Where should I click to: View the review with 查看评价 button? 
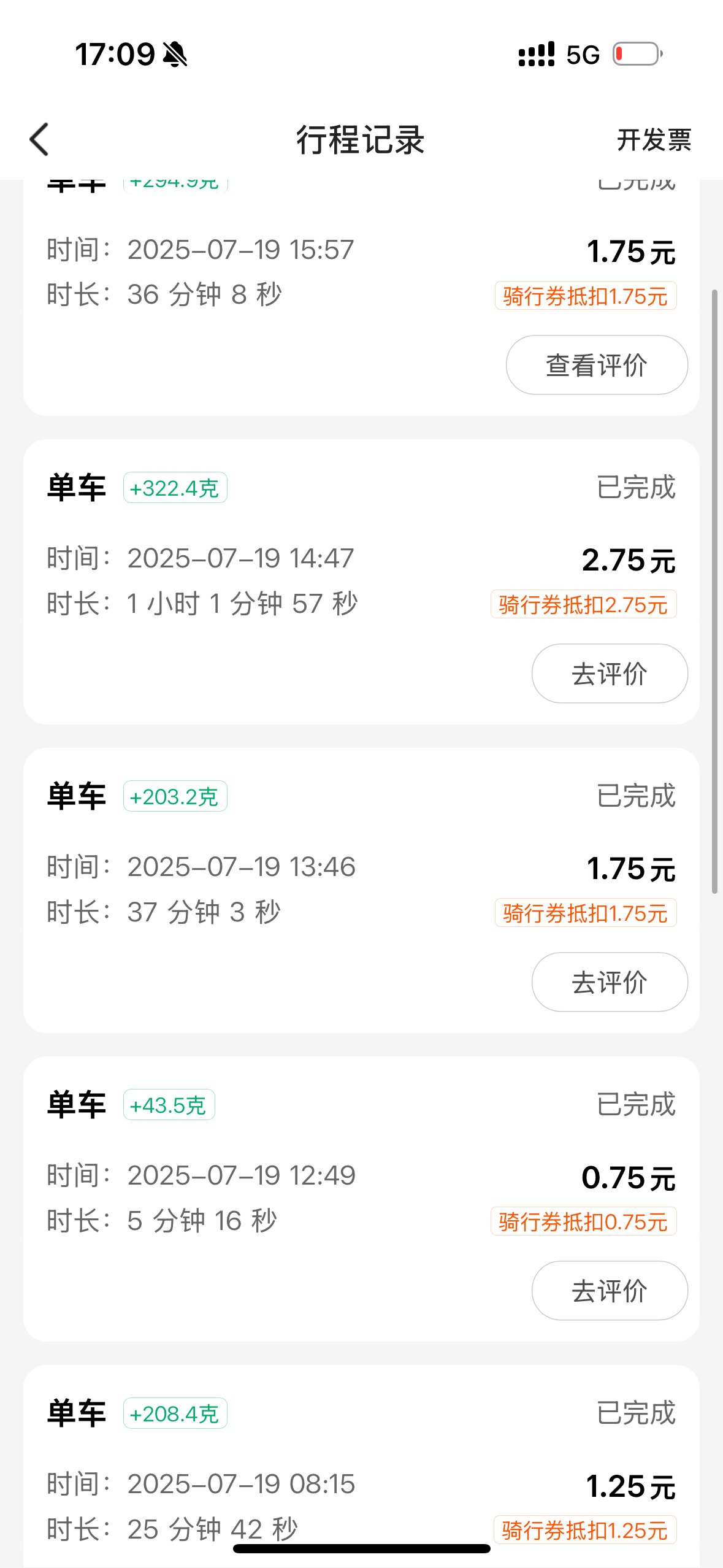point(597,365)
